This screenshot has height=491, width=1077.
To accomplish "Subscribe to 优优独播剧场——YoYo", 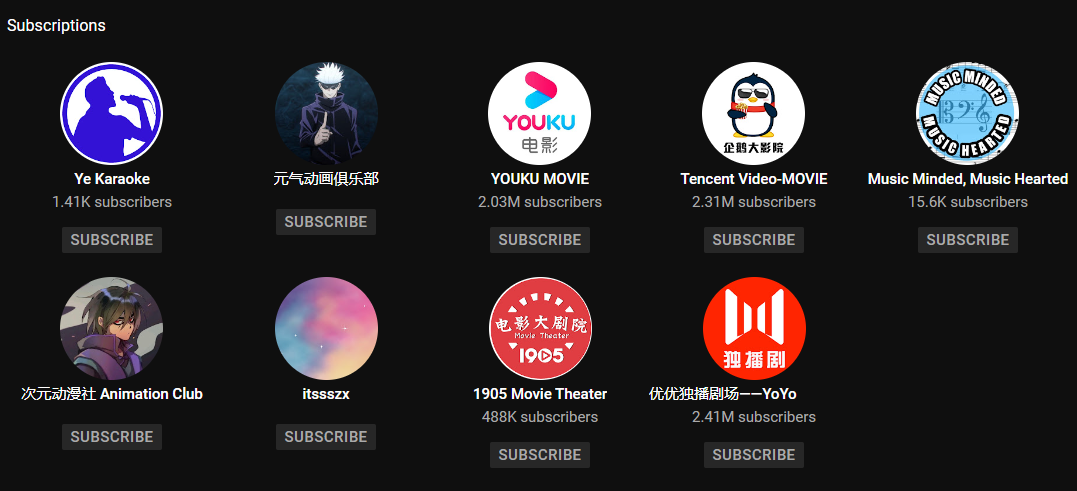I will [754, 455].
